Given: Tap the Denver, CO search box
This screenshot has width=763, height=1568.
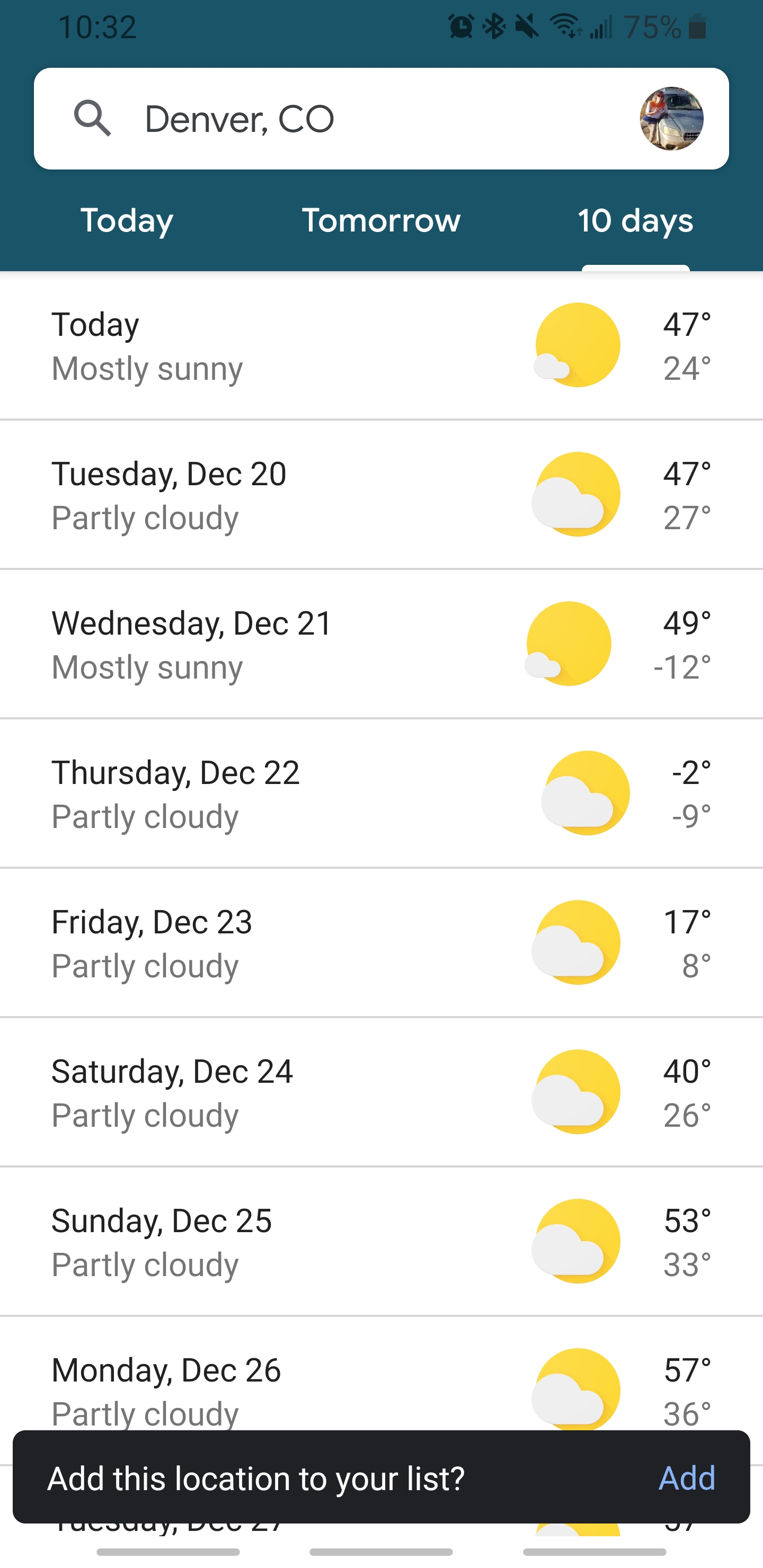Looking at the screenshot, I should pos(381,119).
